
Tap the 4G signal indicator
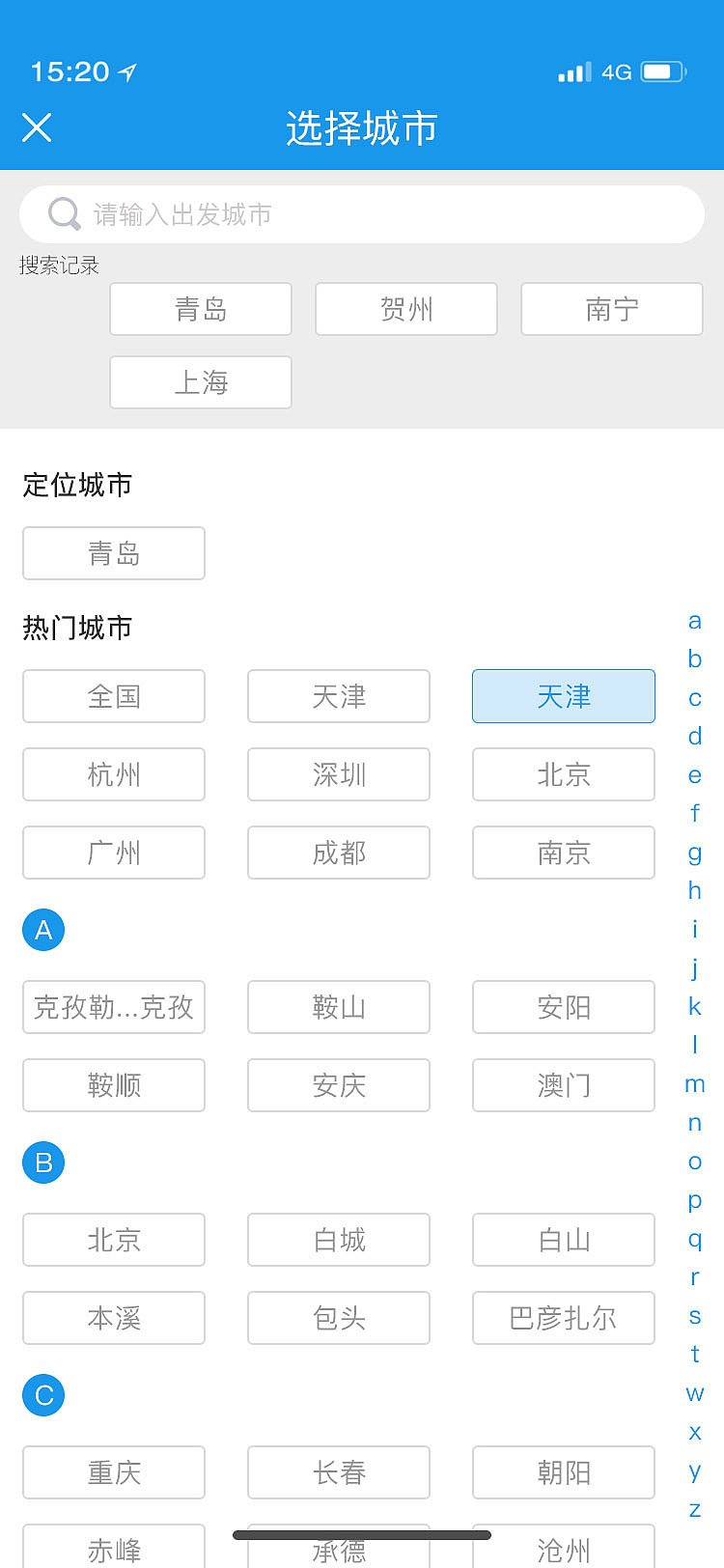615,71
